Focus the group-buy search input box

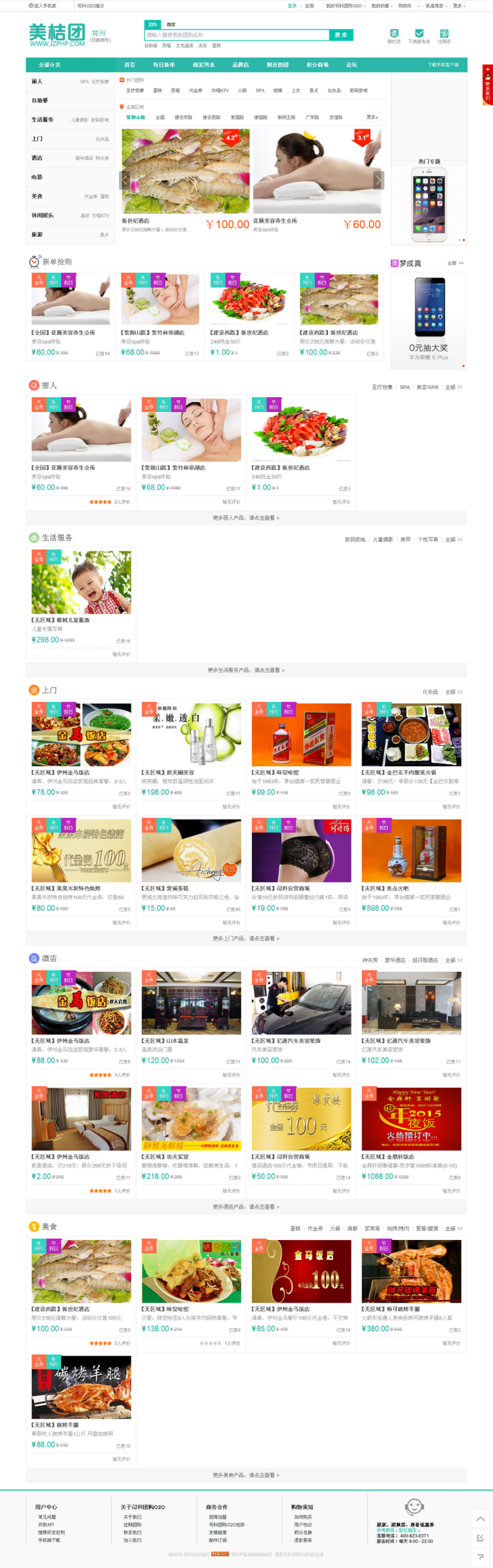[x=237, y=35]
